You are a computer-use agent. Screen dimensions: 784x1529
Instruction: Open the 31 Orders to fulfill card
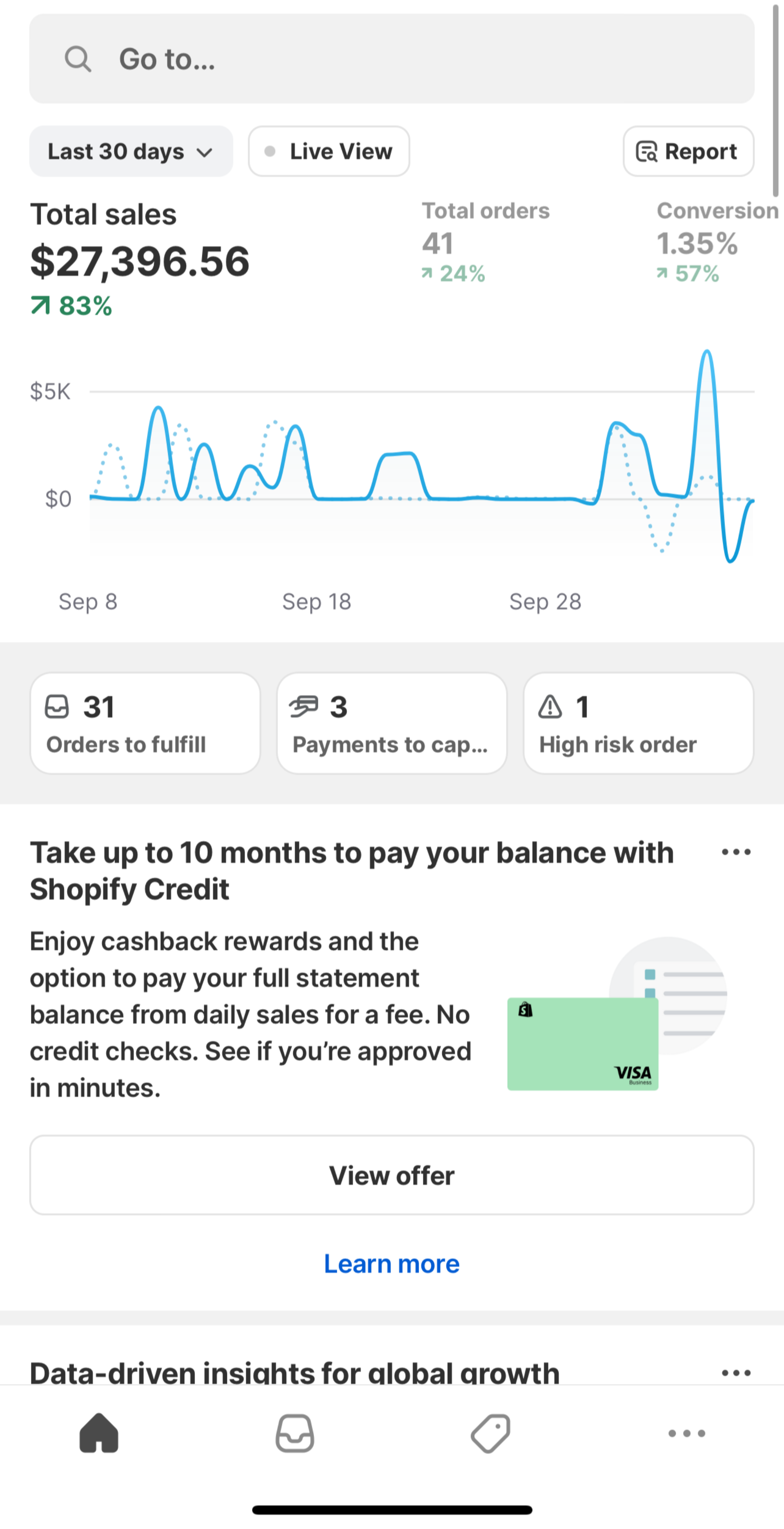[x=145, y=723]
